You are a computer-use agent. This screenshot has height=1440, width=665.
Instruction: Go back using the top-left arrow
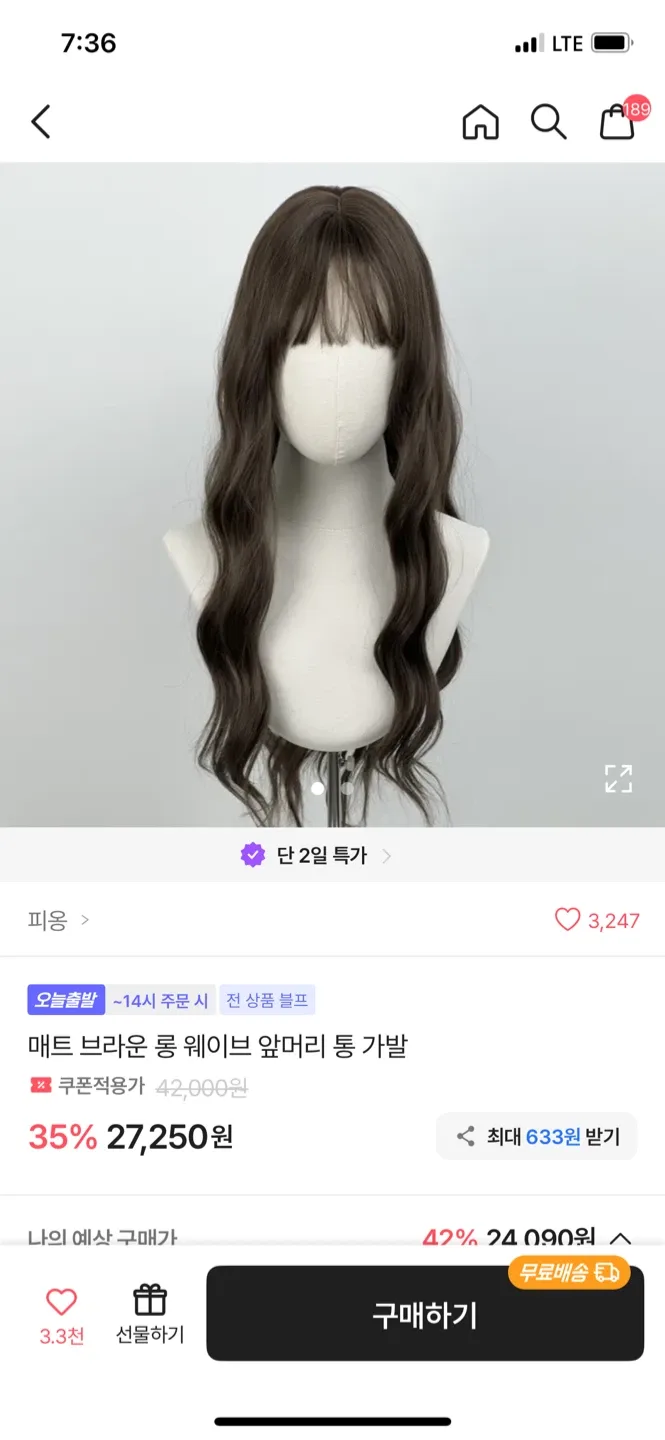coord(40,122)
